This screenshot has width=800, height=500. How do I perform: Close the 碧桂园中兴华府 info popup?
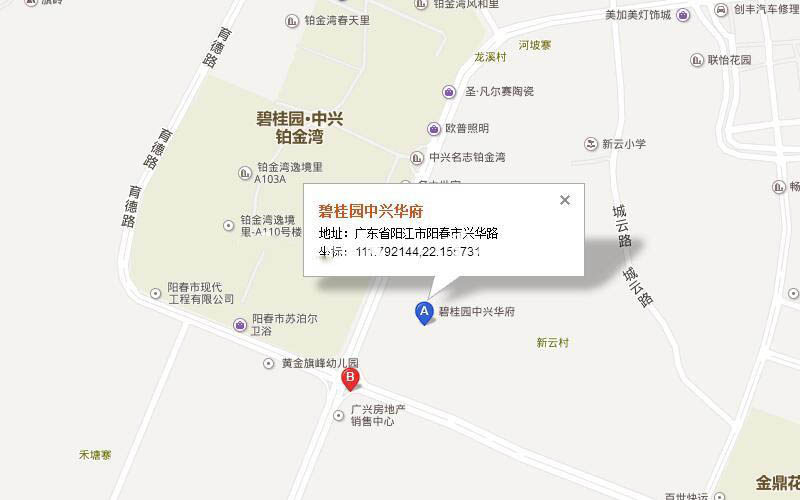(565, 200)
